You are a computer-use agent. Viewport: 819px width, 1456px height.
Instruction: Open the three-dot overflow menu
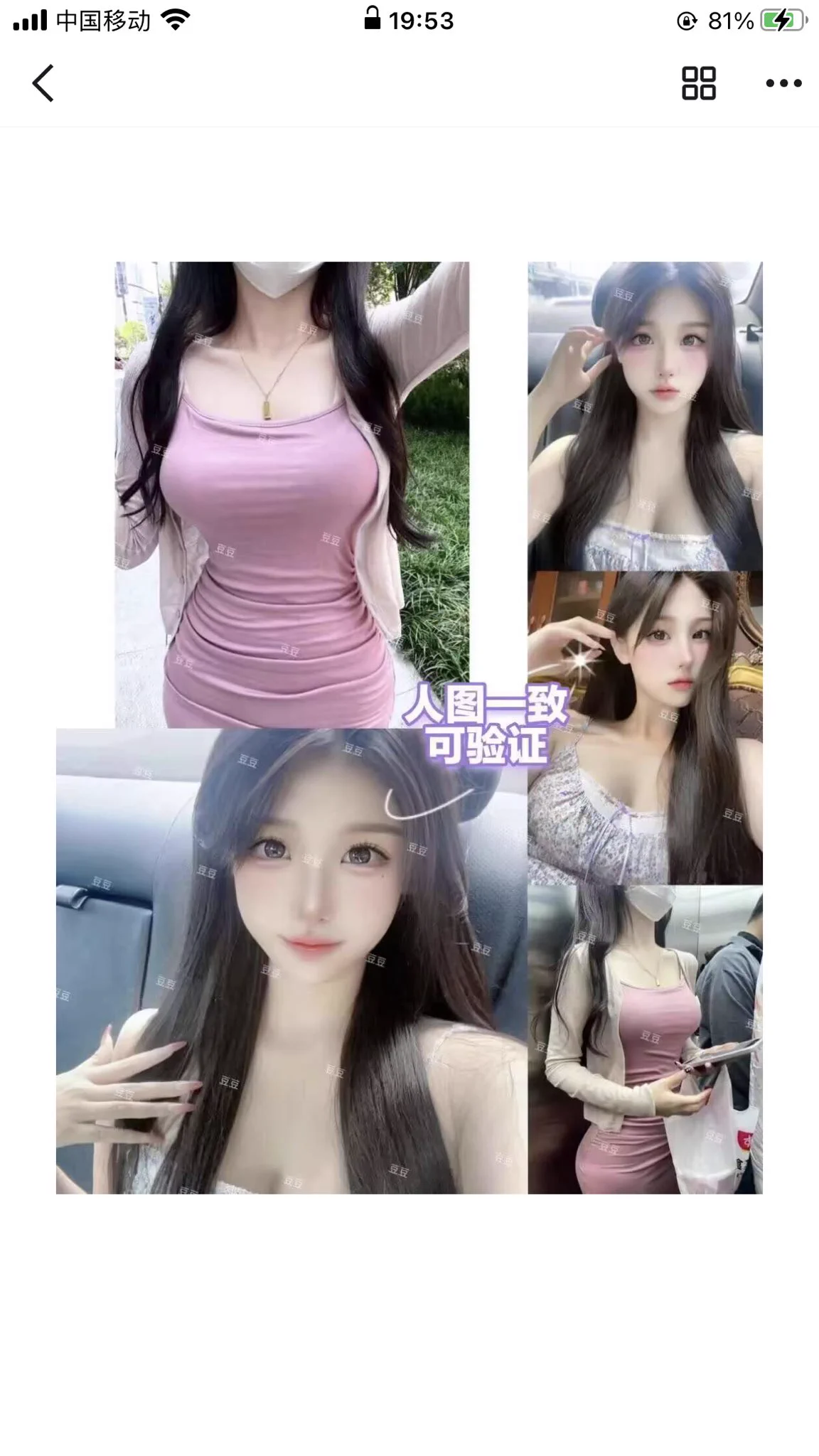tap(783, 83)
